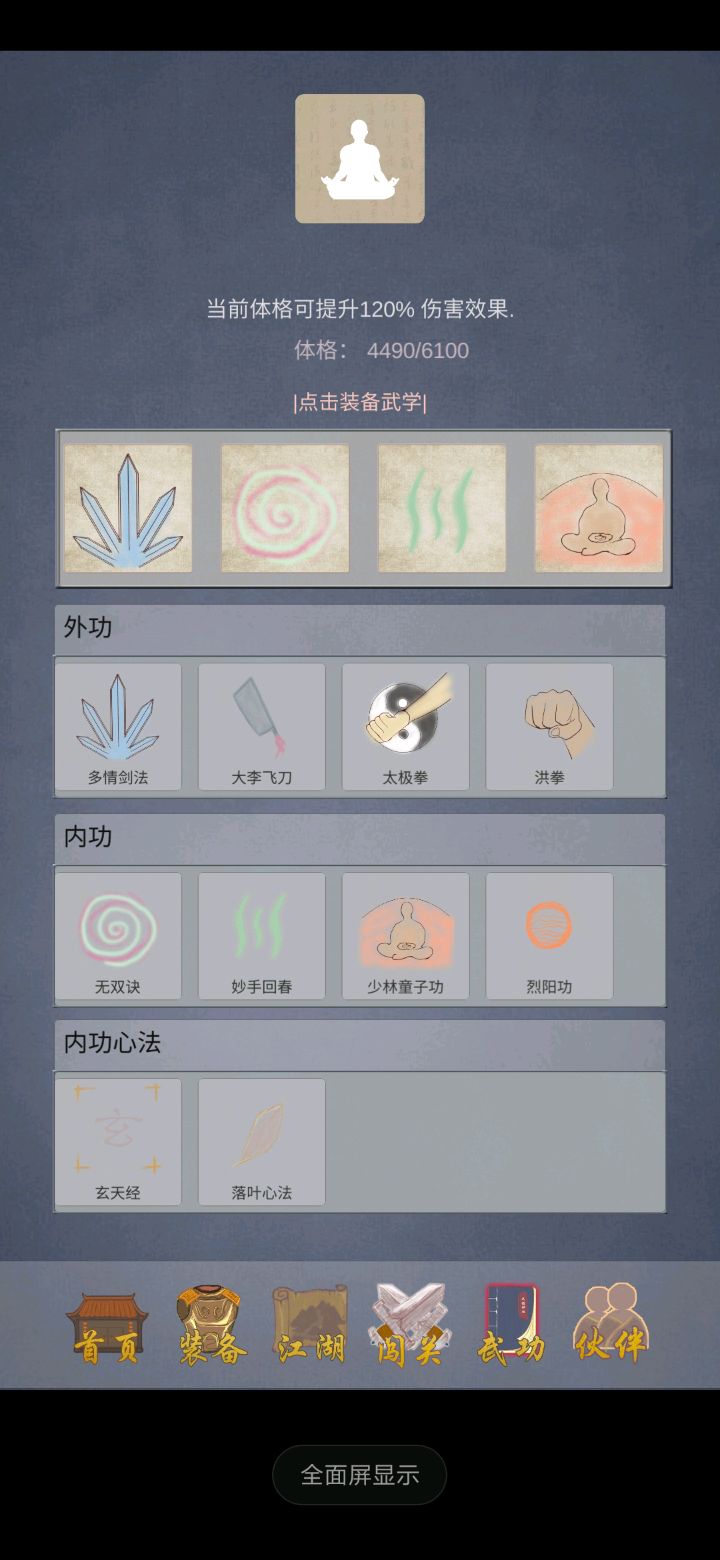Choose the 落叶心法 mental method
This screenshot has height=1560, width=720.
(262, 1141)
